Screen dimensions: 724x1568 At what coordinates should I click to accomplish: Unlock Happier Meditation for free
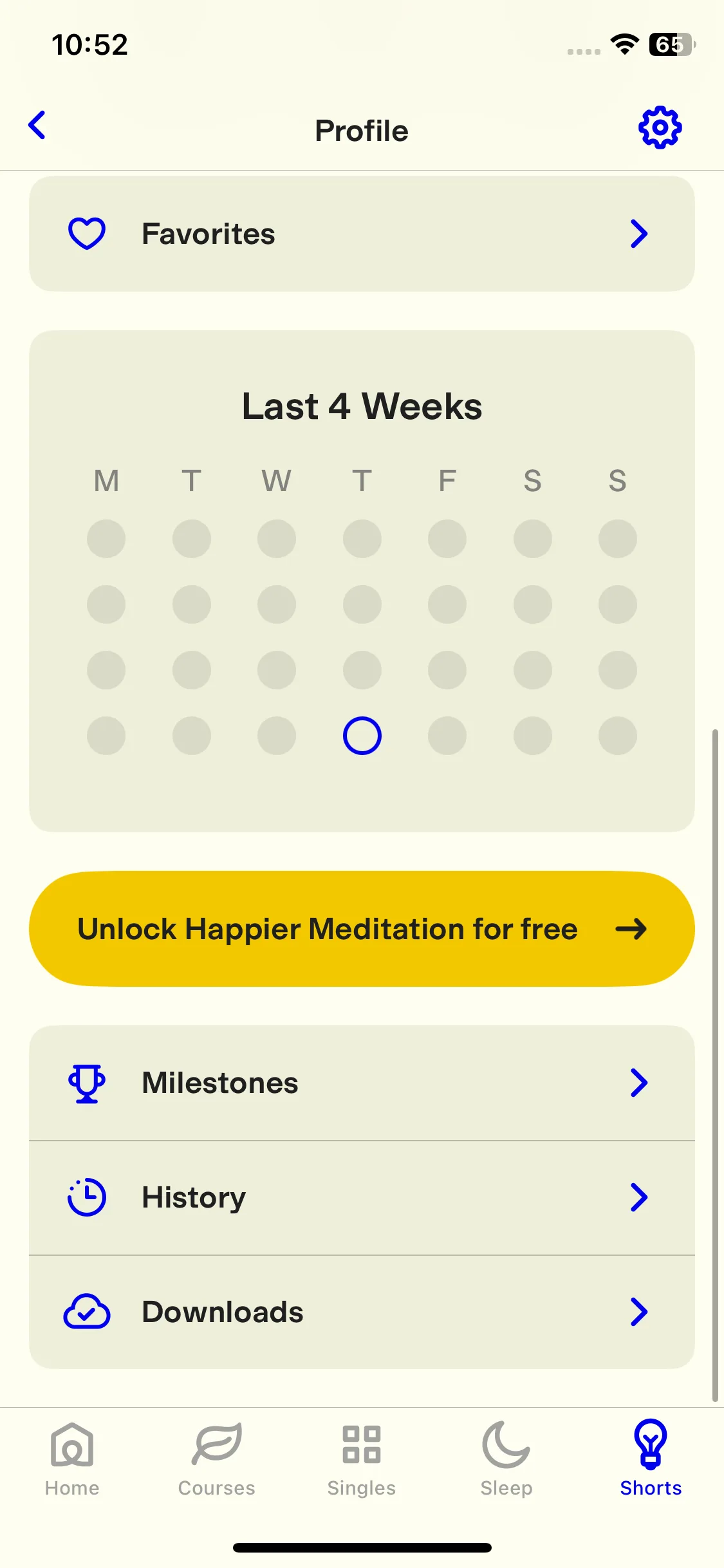coord(362,929)
